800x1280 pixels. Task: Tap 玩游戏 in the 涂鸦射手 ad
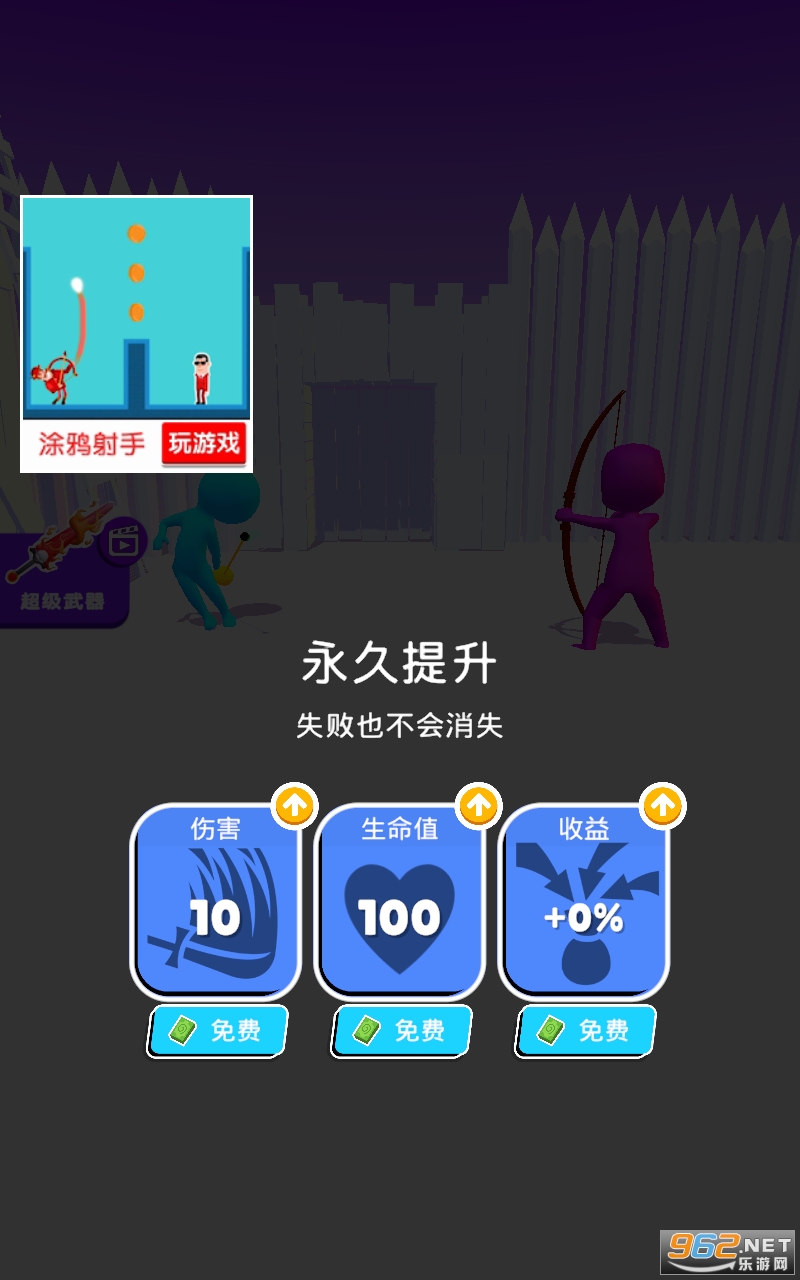204,443
